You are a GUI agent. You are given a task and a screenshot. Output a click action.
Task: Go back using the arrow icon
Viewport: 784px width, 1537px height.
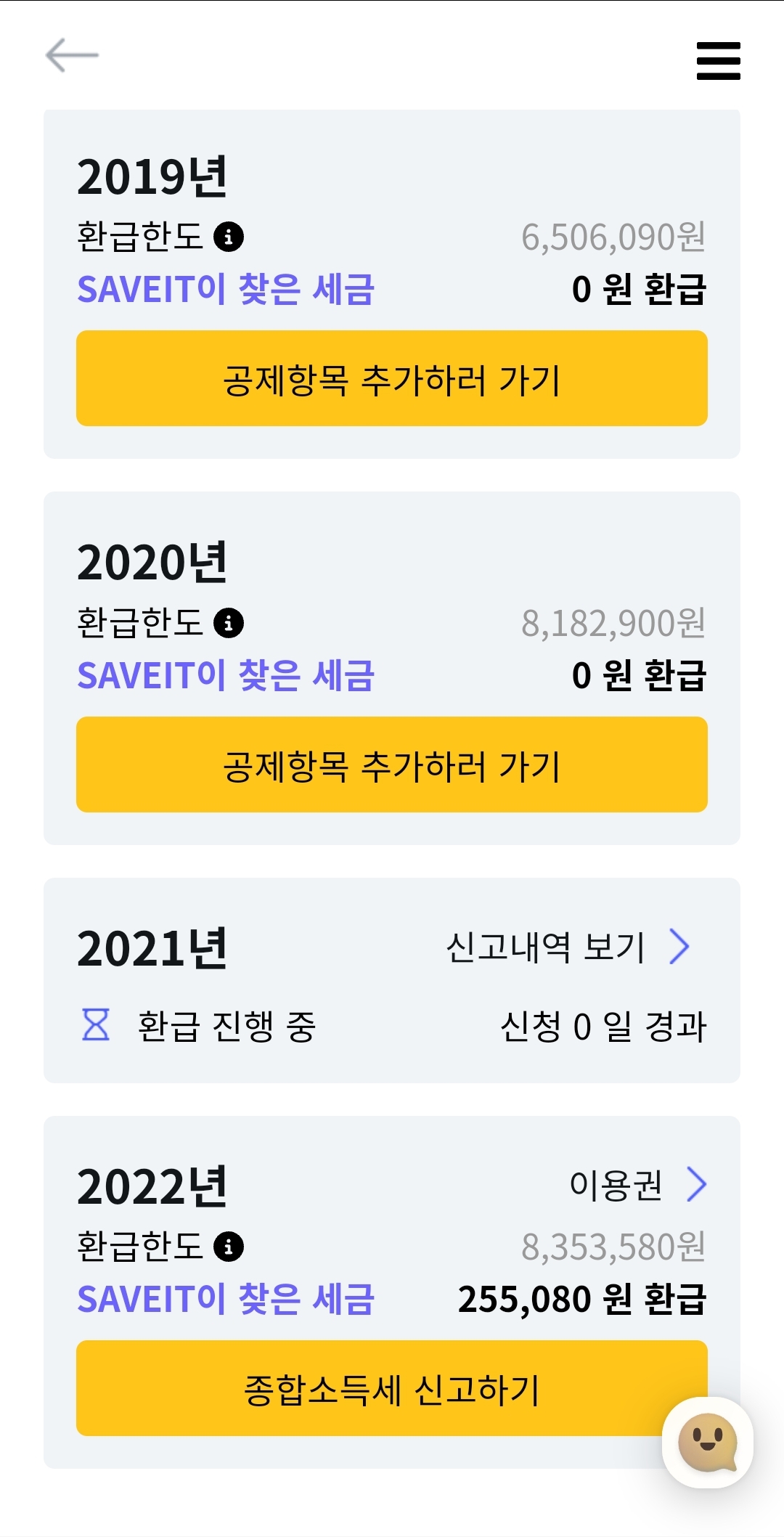(x=72, y=56)
